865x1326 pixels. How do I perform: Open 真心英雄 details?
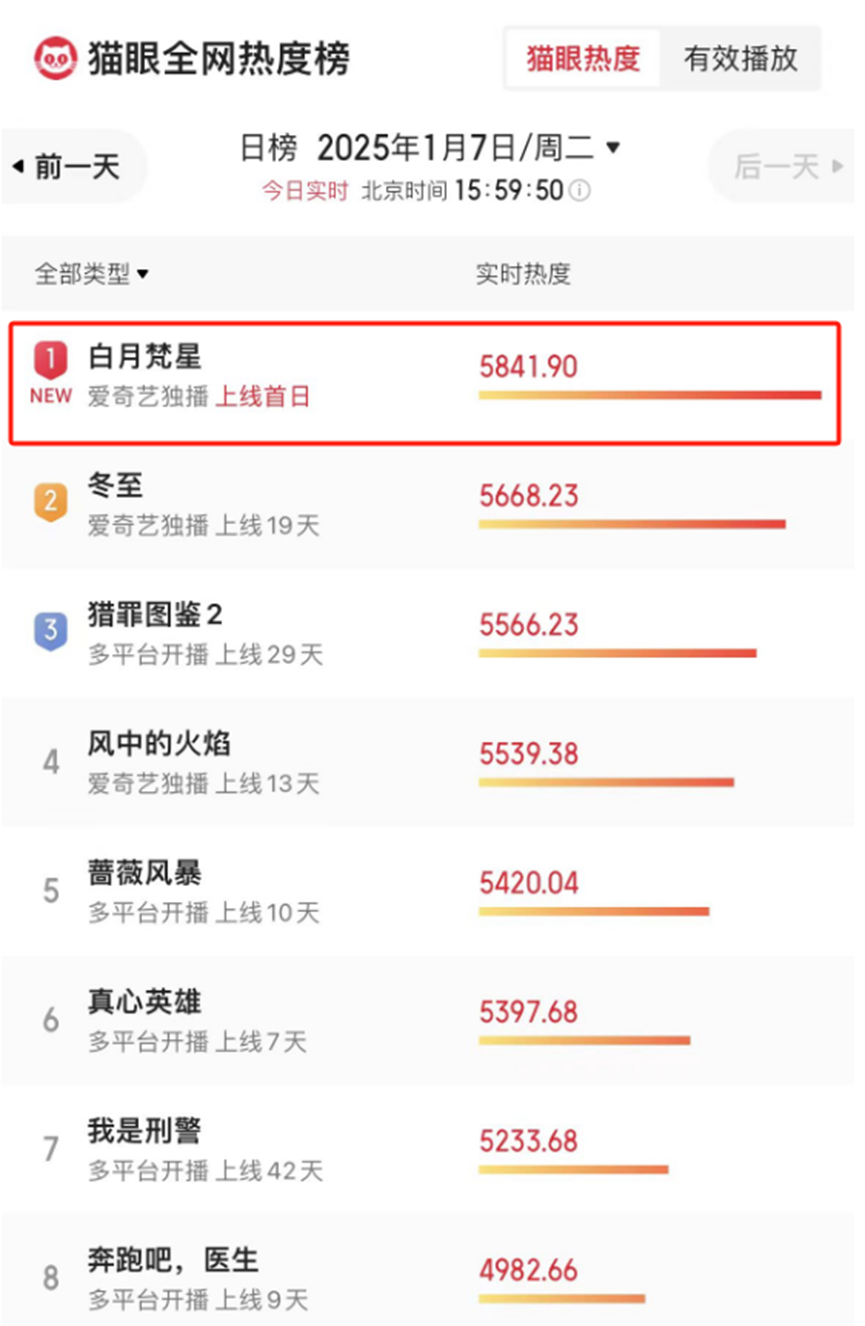point(145,1002)
